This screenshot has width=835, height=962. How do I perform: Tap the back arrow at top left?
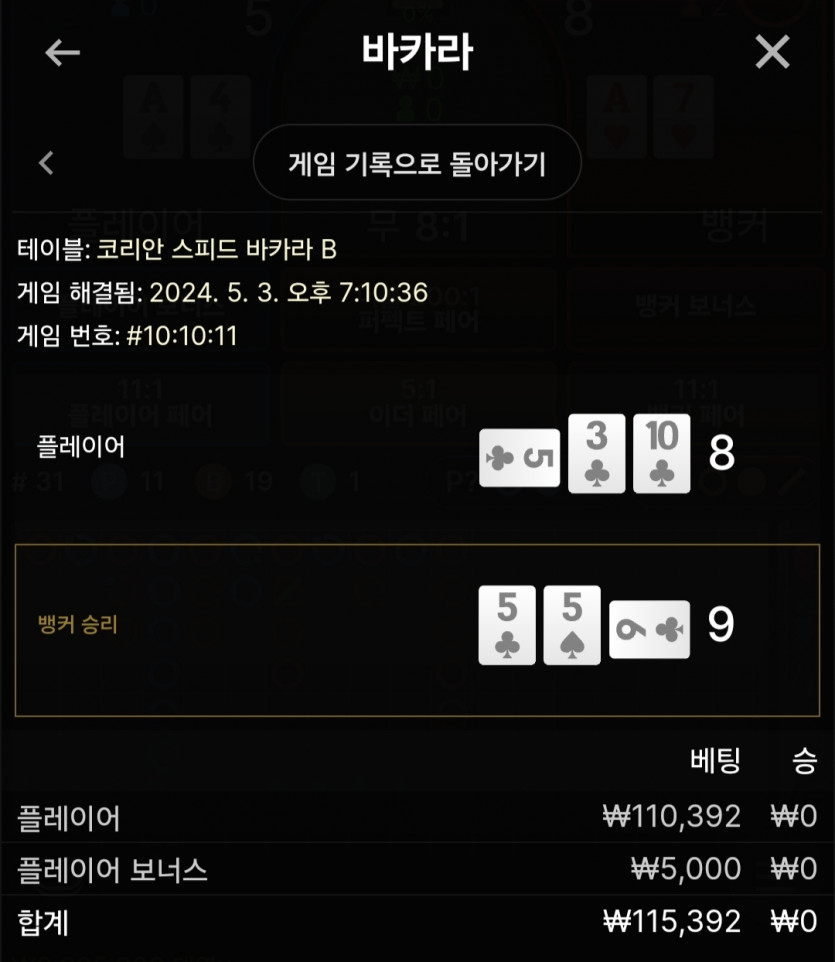(62, 52)
